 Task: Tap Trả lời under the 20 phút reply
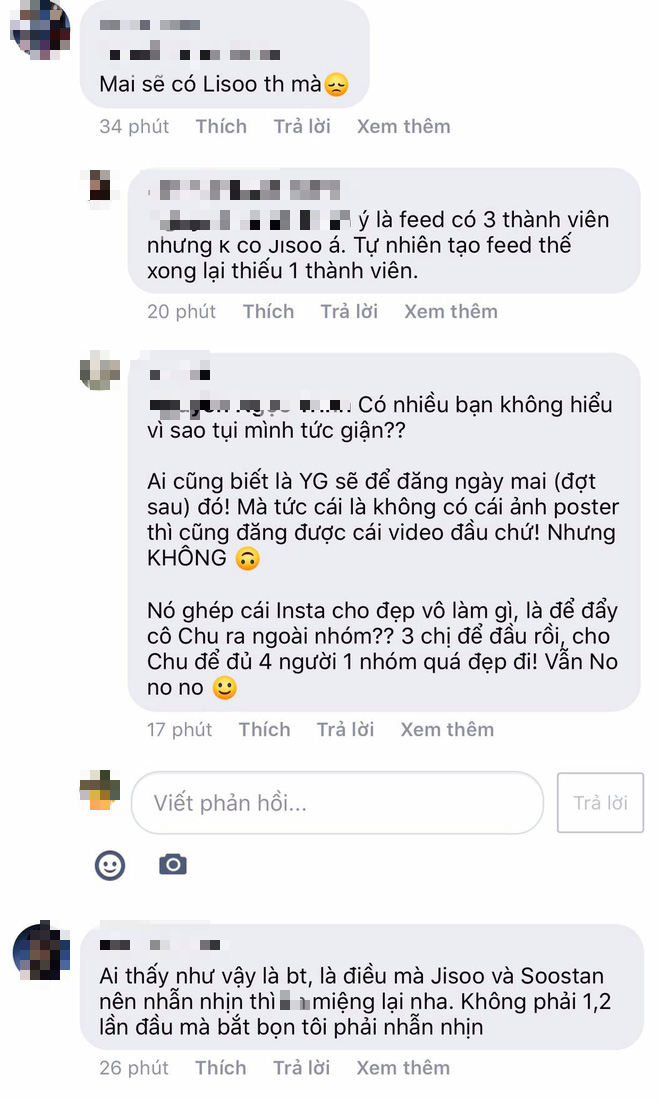[x=349, y=312]
